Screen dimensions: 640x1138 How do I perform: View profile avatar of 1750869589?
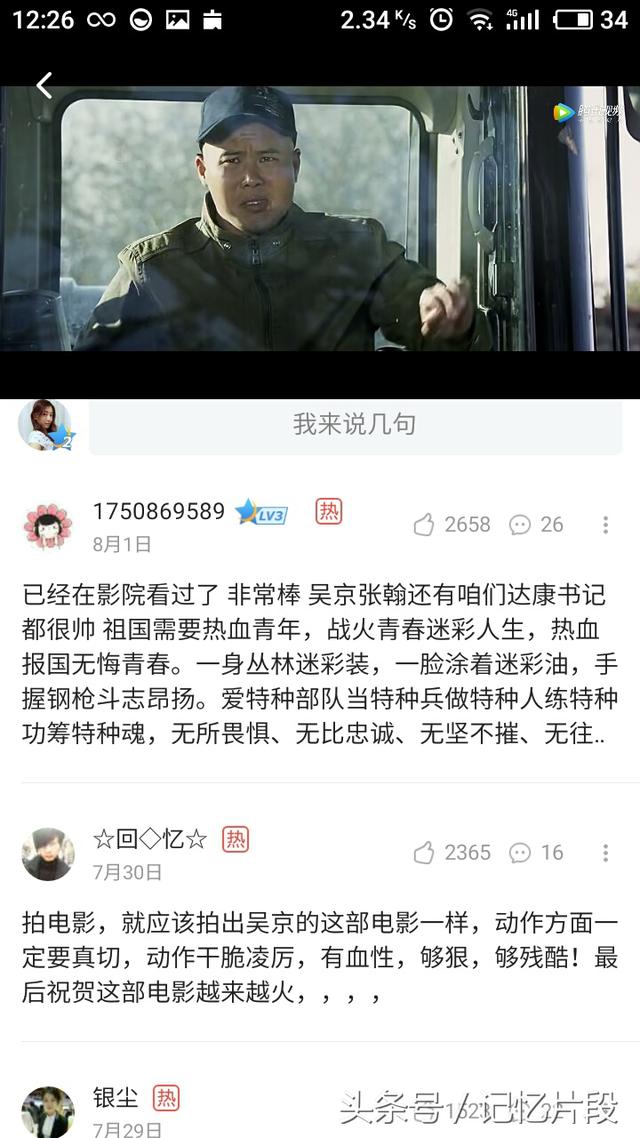click(x=48, y=526)
